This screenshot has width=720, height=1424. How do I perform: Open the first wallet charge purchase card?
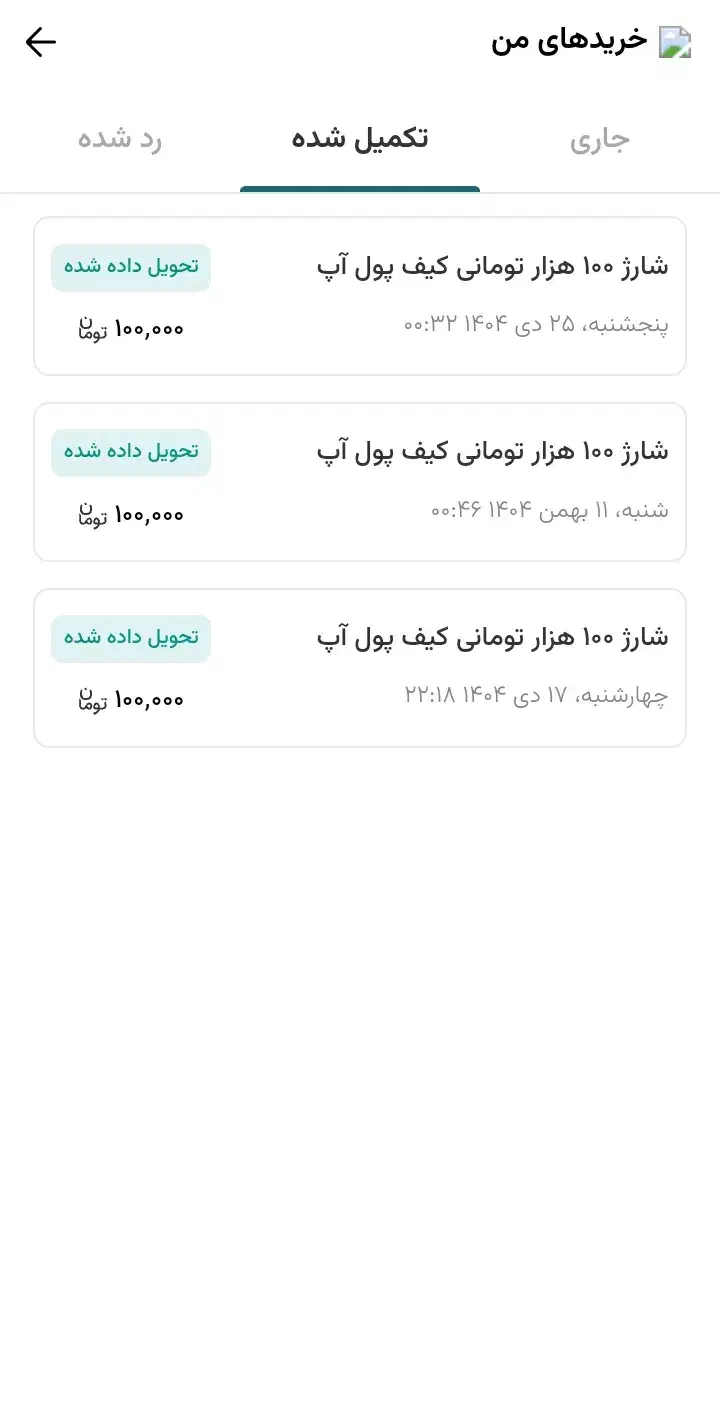[x=360, y=294]
